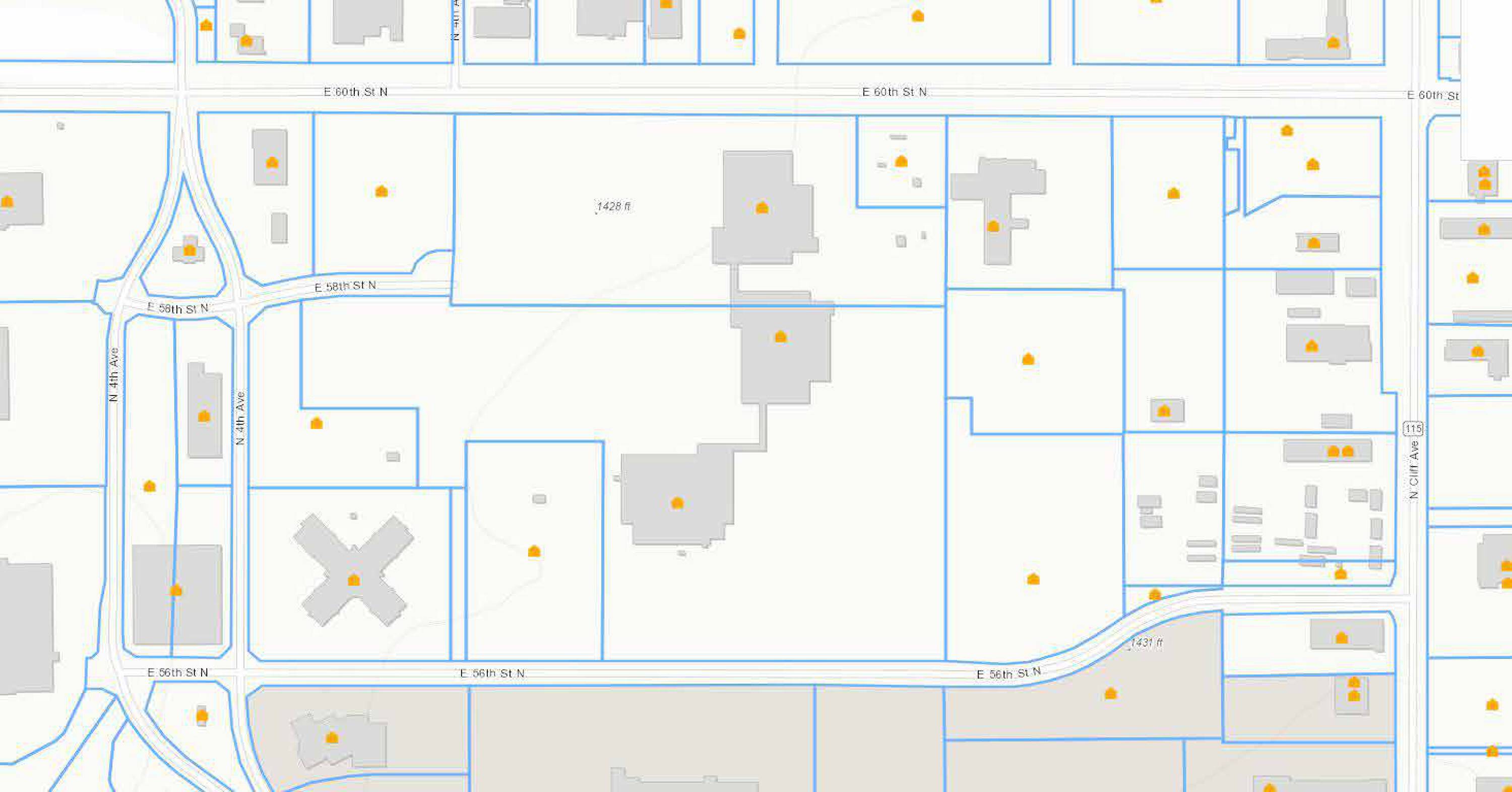Image resolution: width=1512 pixels, height=792 pixels.
Task: Open the house marker beside the 1428 ft label building
Action: (x=762, y=207)
